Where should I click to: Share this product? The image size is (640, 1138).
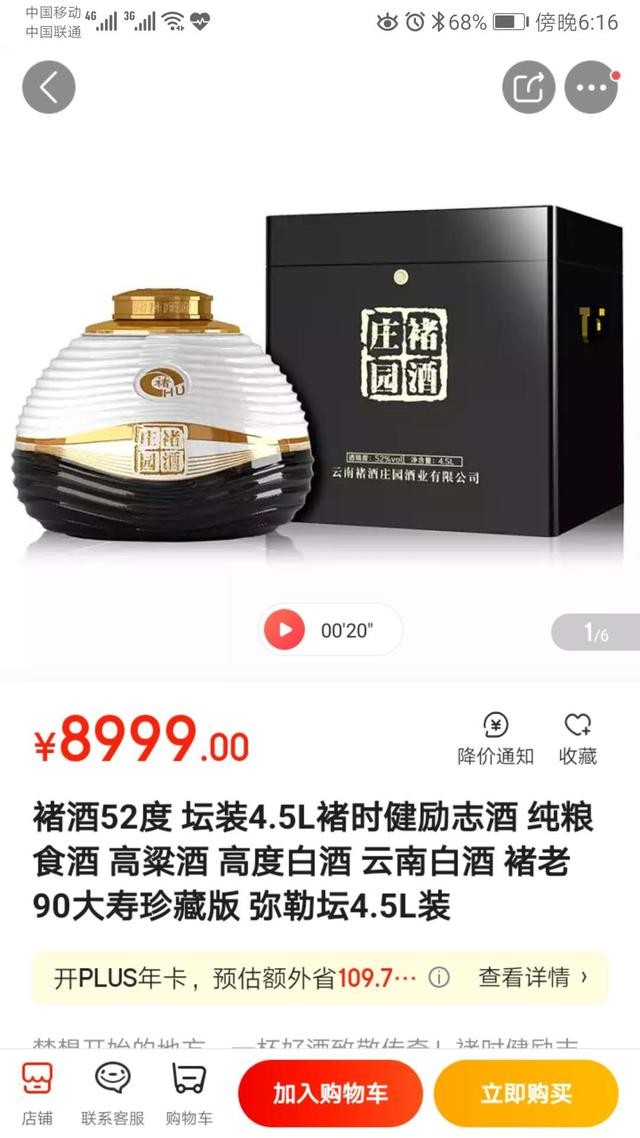(x=528, y=87)
